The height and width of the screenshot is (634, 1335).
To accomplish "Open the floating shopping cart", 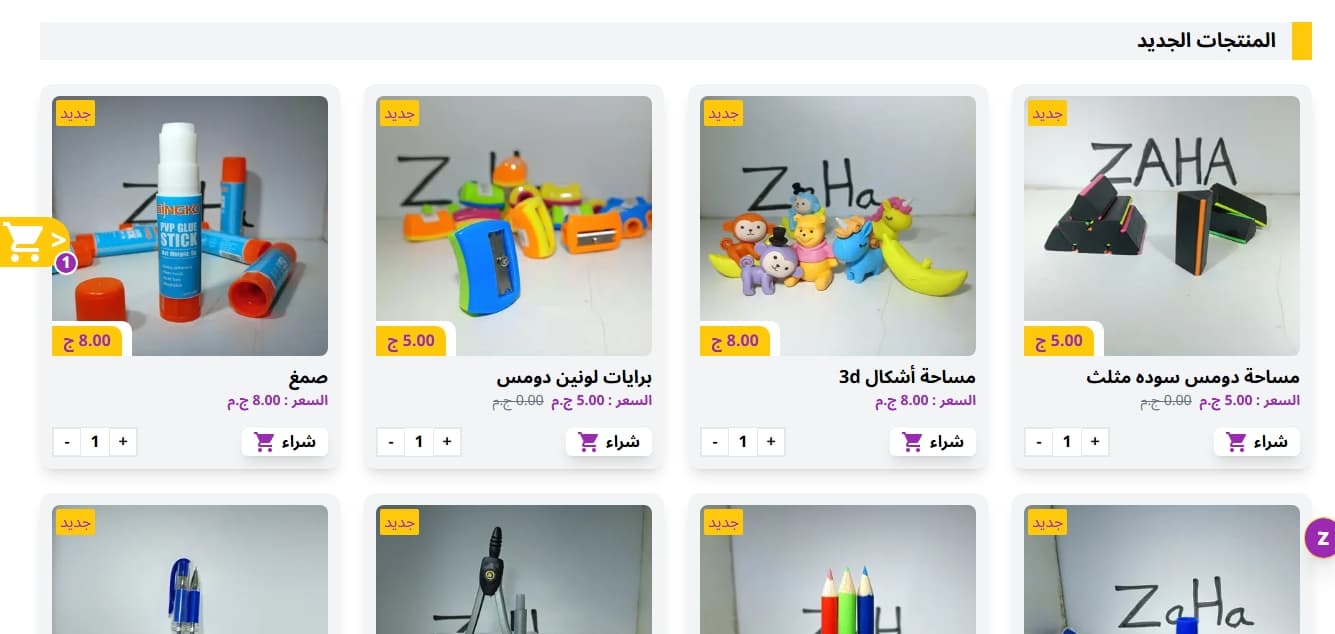I will pyautogui.click(x=30, y=241).
